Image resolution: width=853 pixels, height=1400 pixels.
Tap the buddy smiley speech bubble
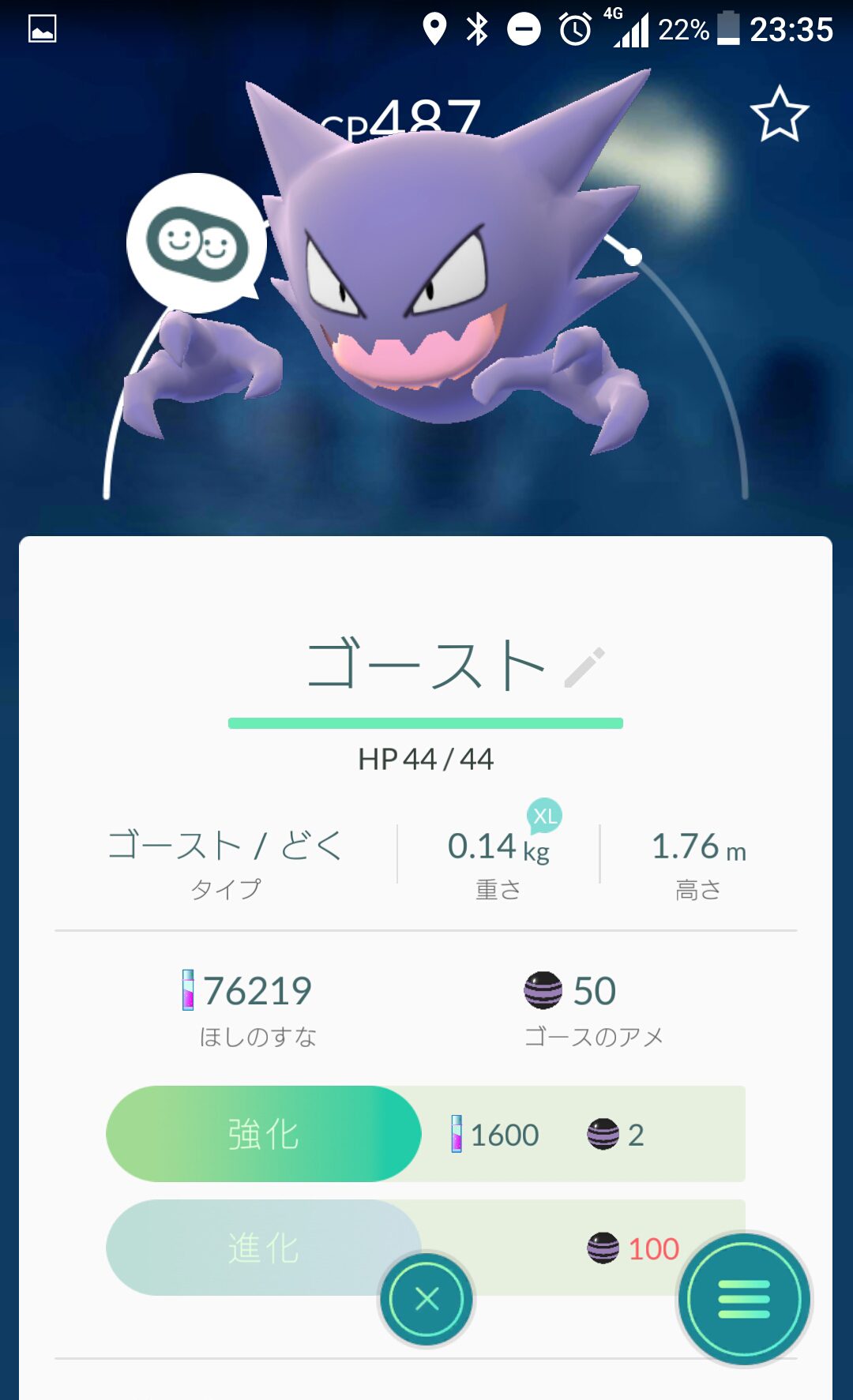click(x=197, y=243)
